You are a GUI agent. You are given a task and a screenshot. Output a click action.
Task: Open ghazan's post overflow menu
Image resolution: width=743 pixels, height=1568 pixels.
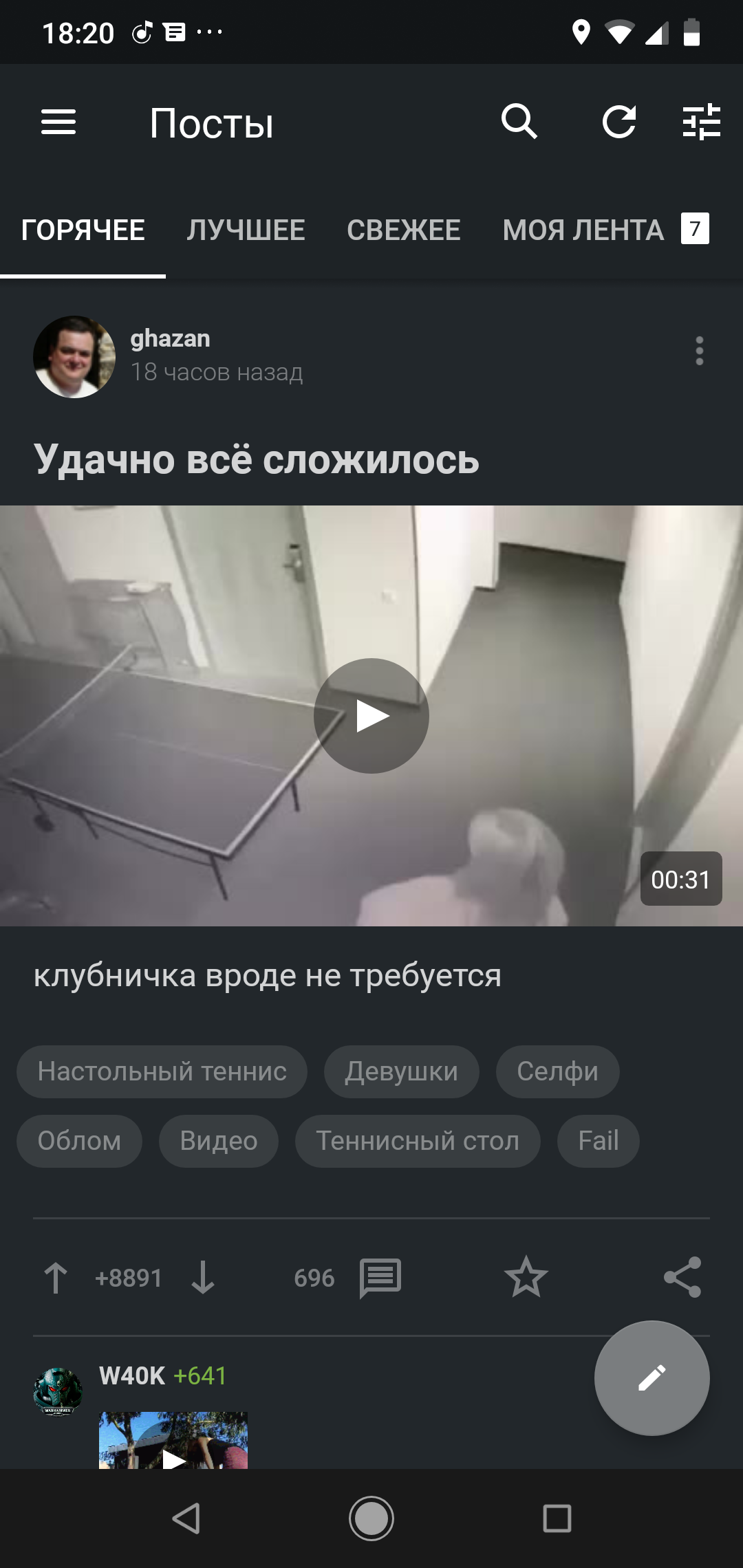tap(699, 351)
